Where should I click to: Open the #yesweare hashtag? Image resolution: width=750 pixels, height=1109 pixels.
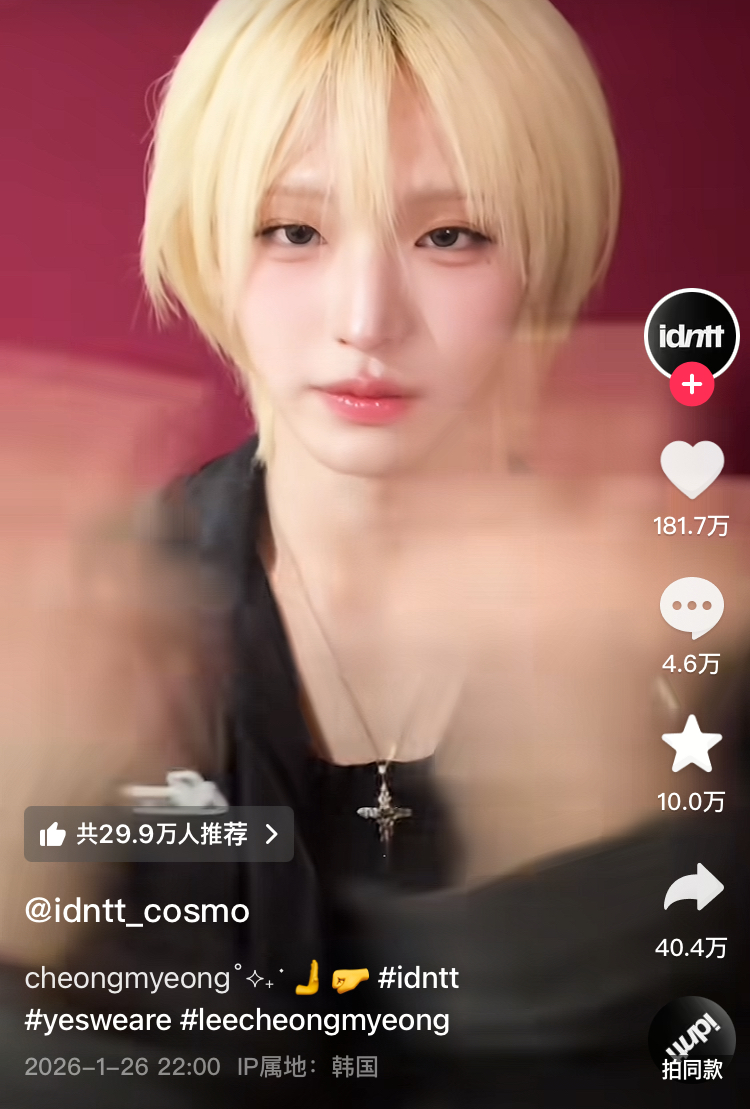click(x=96, y=1021)
